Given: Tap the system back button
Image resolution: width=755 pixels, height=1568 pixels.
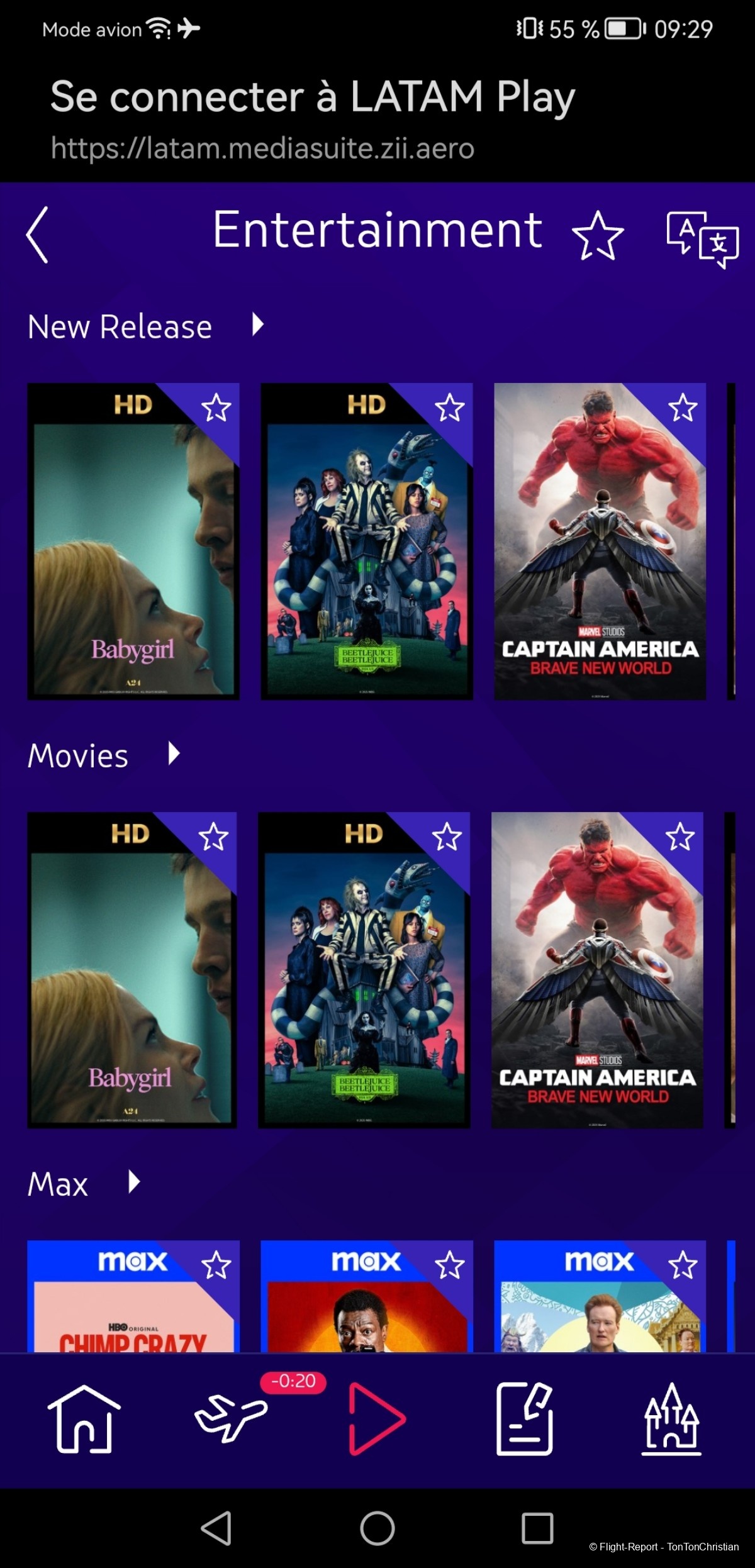Looking at the screenshot, I should (216, 1528).
